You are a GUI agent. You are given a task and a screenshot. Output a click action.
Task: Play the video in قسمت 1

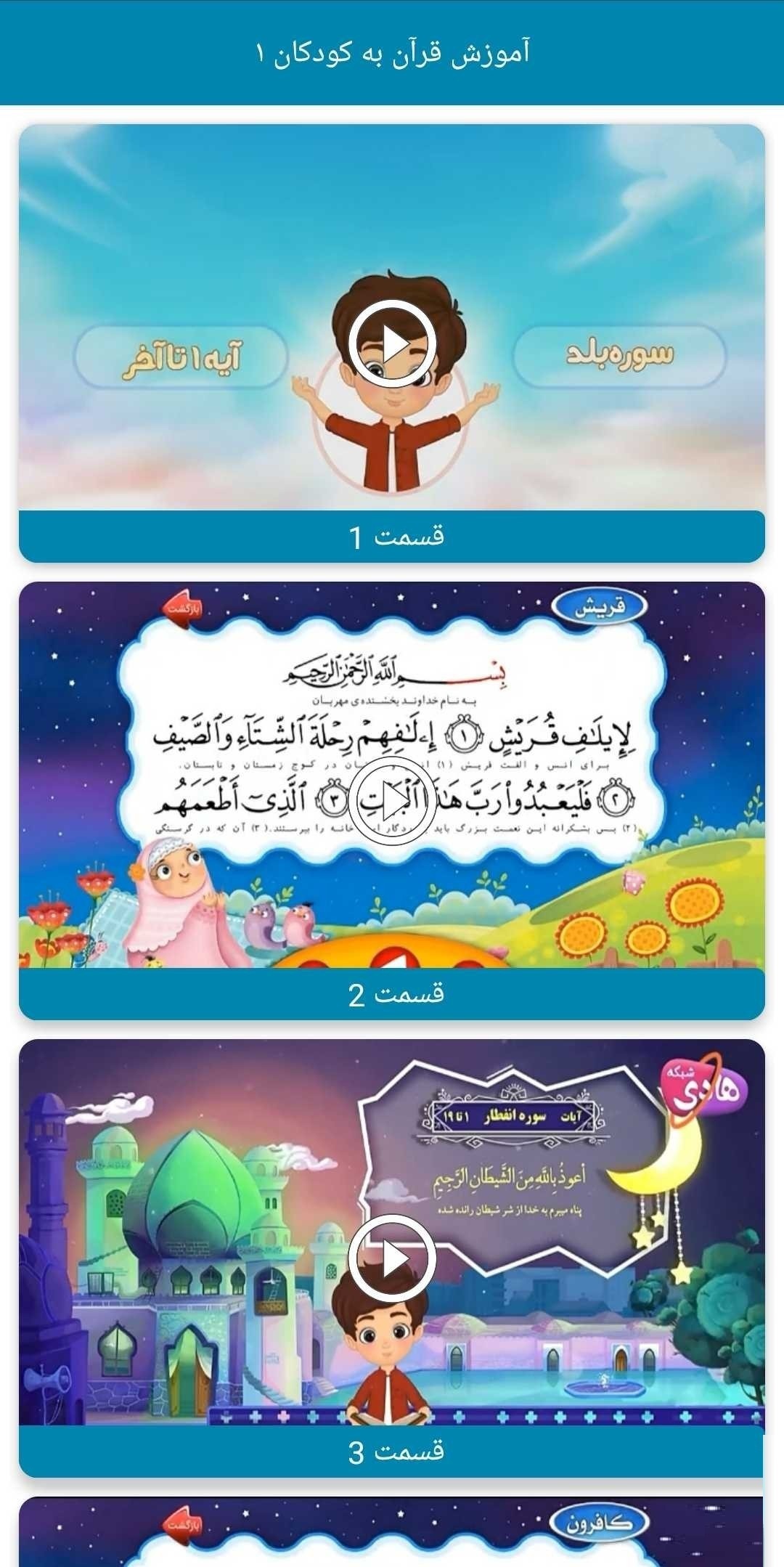(x=392, y=343)
